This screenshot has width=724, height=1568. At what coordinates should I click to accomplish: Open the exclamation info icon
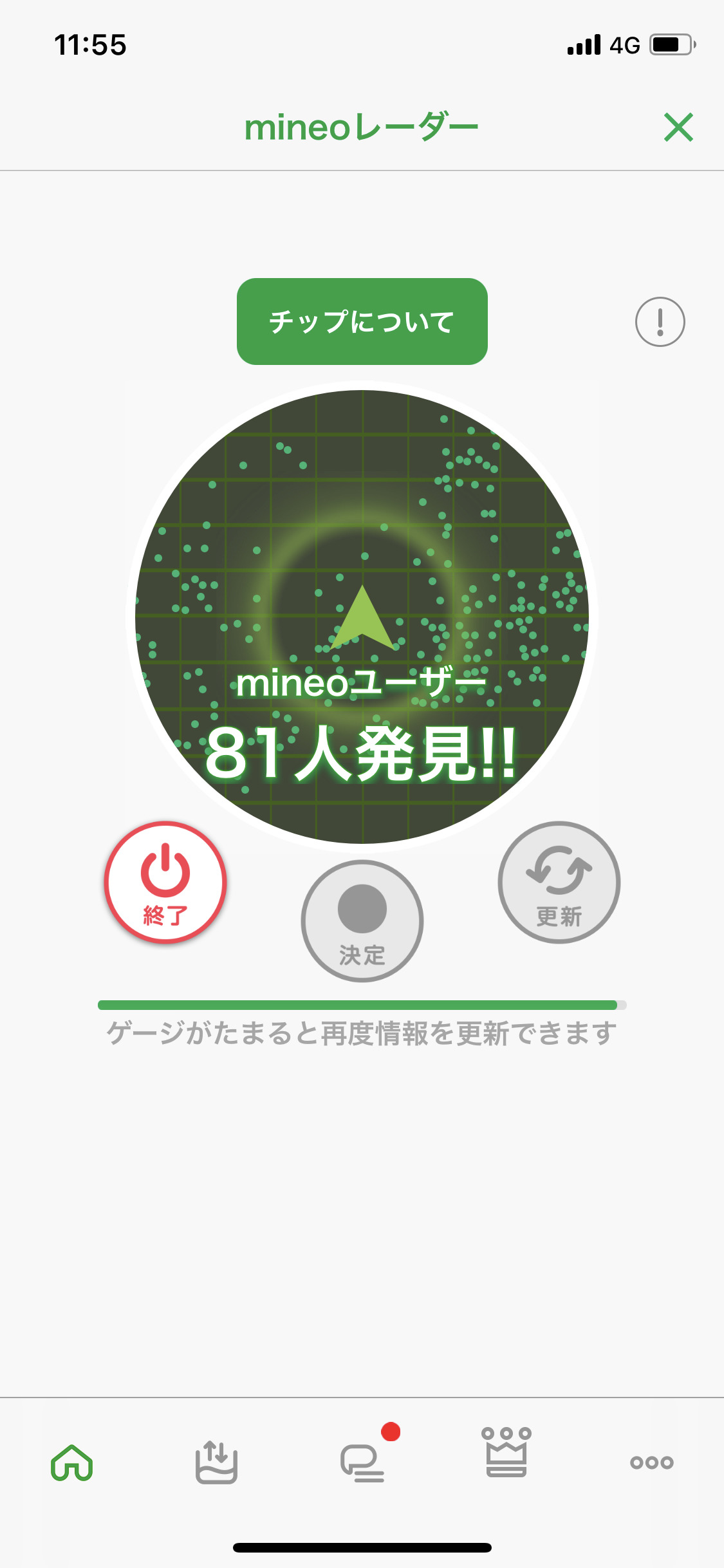click(660, 321)
